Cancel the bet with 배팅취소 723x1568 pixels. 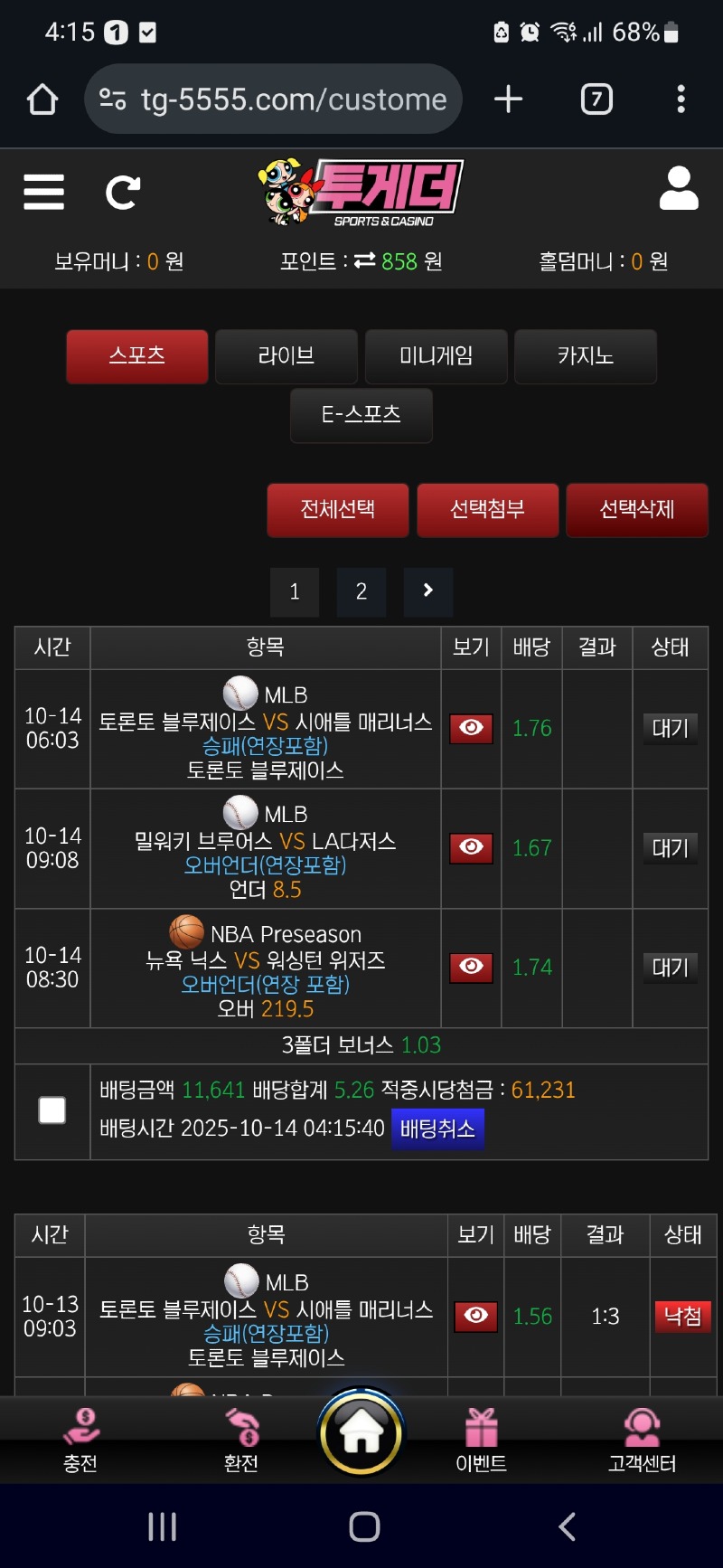[x=437, y=1129]
